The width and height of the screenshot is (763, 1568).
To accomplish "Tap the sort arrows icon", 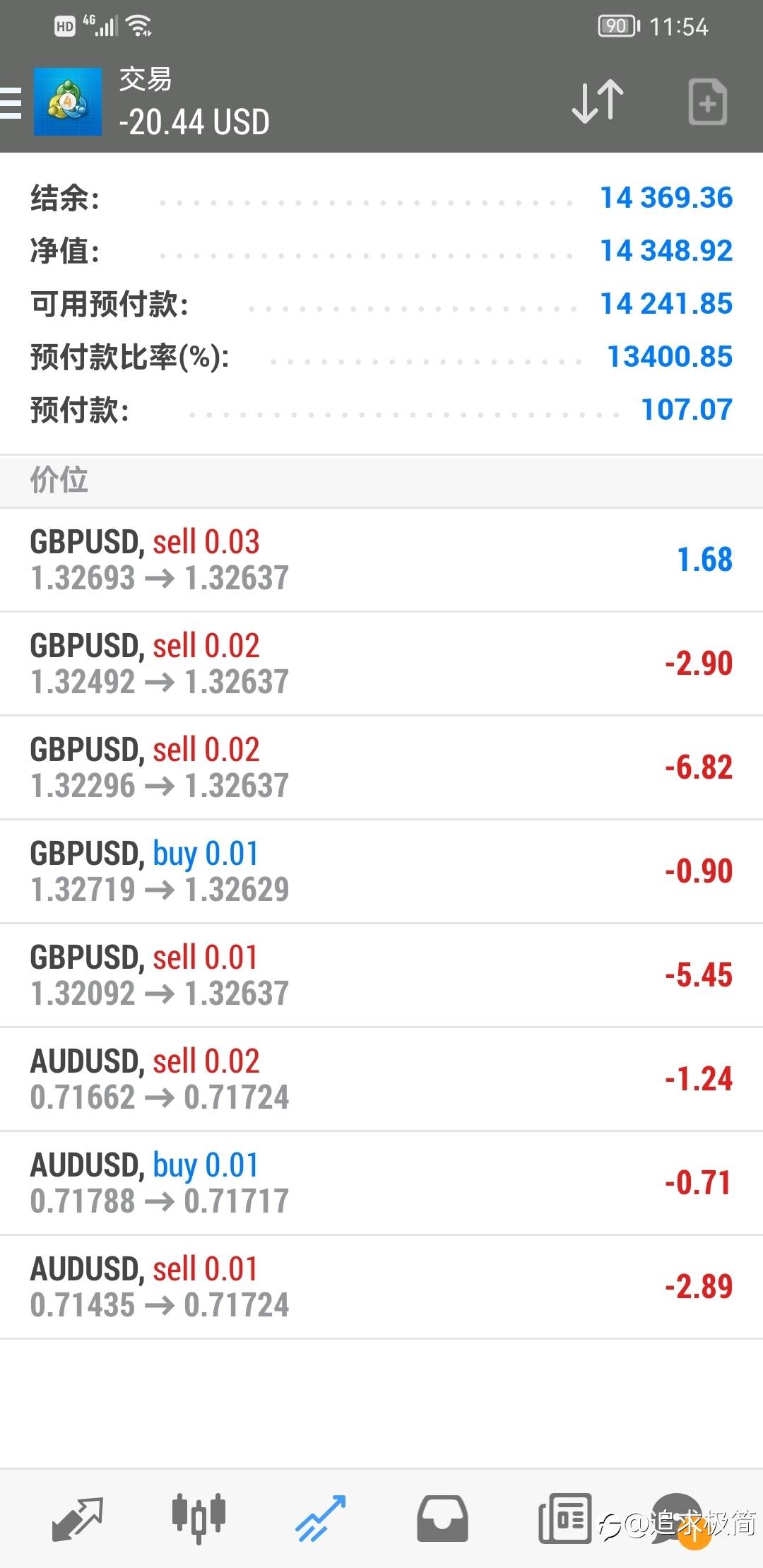I will coord(598,102).
